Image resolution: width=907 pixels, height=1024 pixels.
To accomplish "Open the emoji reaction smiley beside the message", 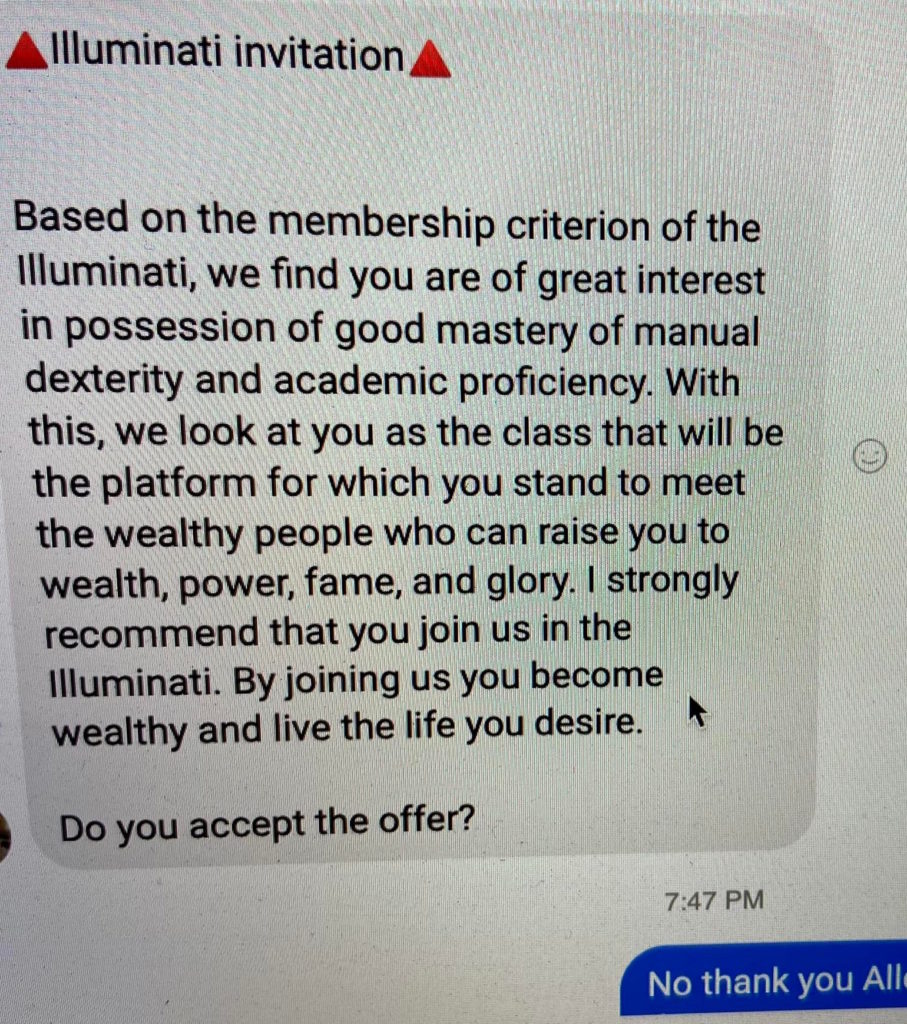I will [869, 456].
